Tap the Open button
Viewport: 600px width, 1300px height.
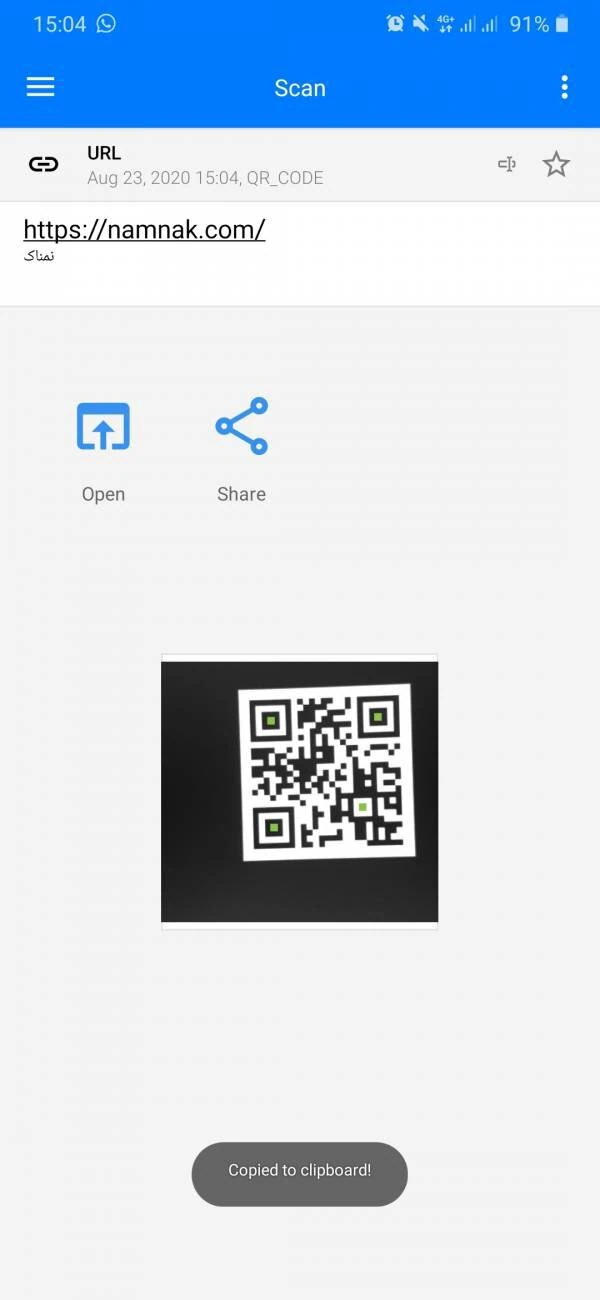(x=103, y=449)
